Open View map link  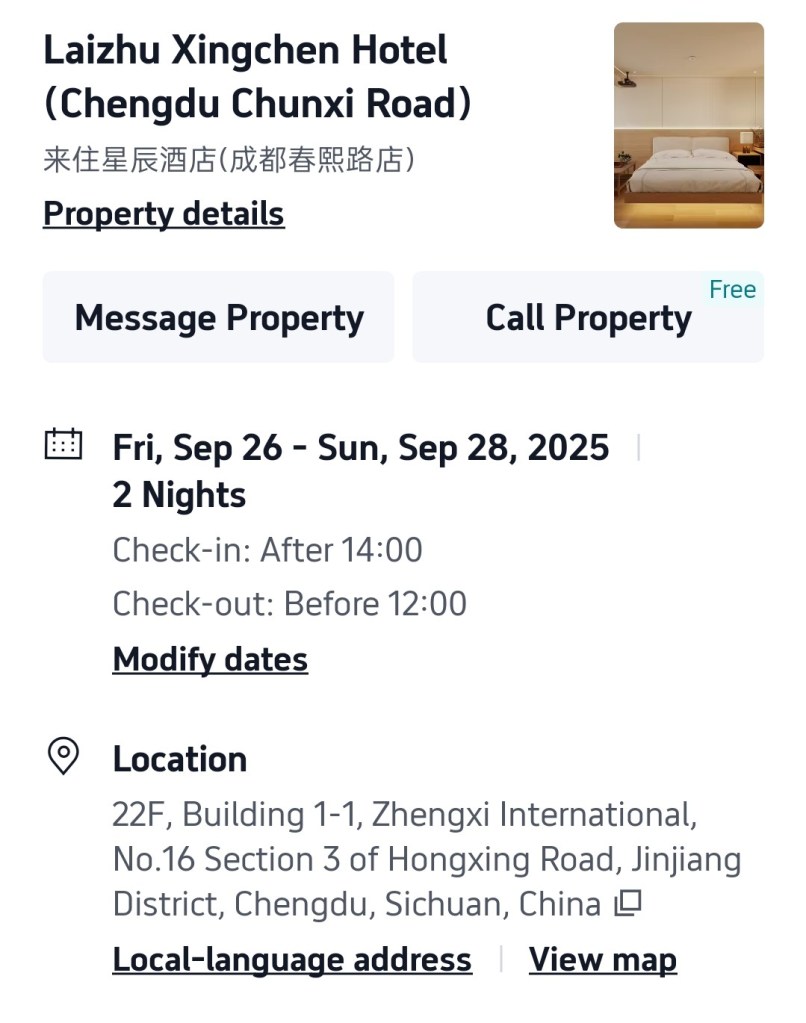click(602, 960)
